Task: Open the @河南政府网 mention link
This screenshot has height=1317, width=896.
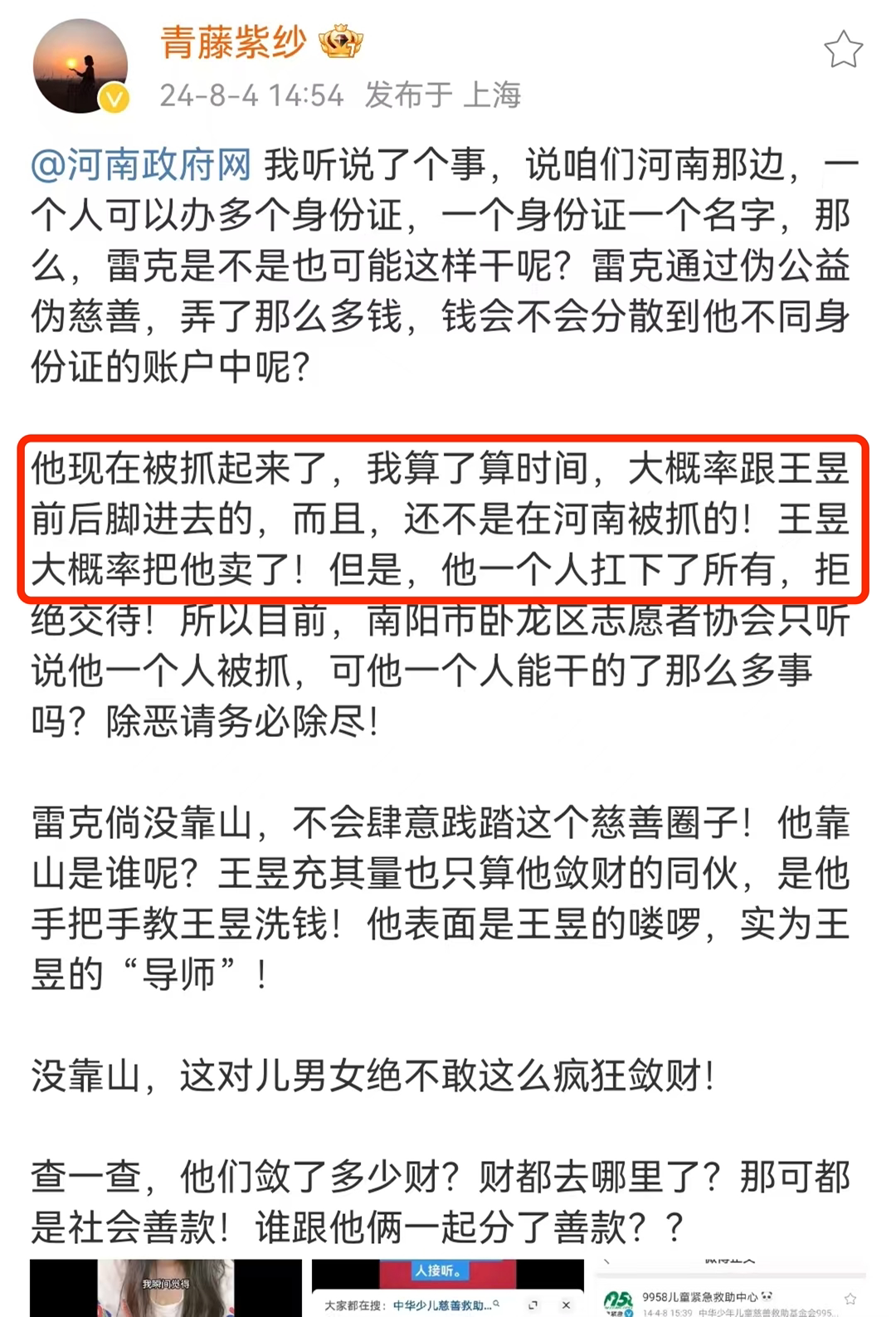Action: pyautogui.click(x=141, y=164)
